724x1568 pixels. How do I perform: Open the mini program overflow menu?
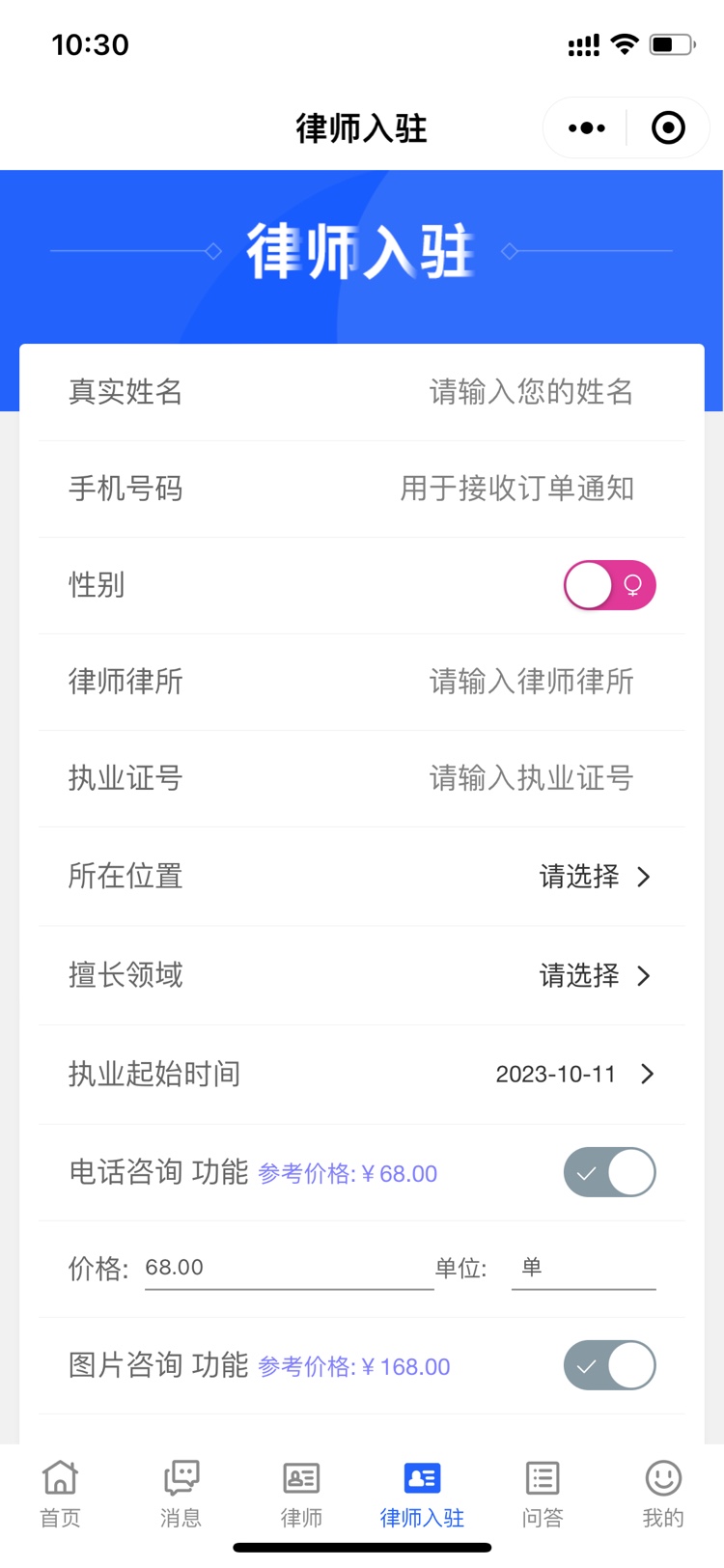pyautogui.click(x=586, y=127)
